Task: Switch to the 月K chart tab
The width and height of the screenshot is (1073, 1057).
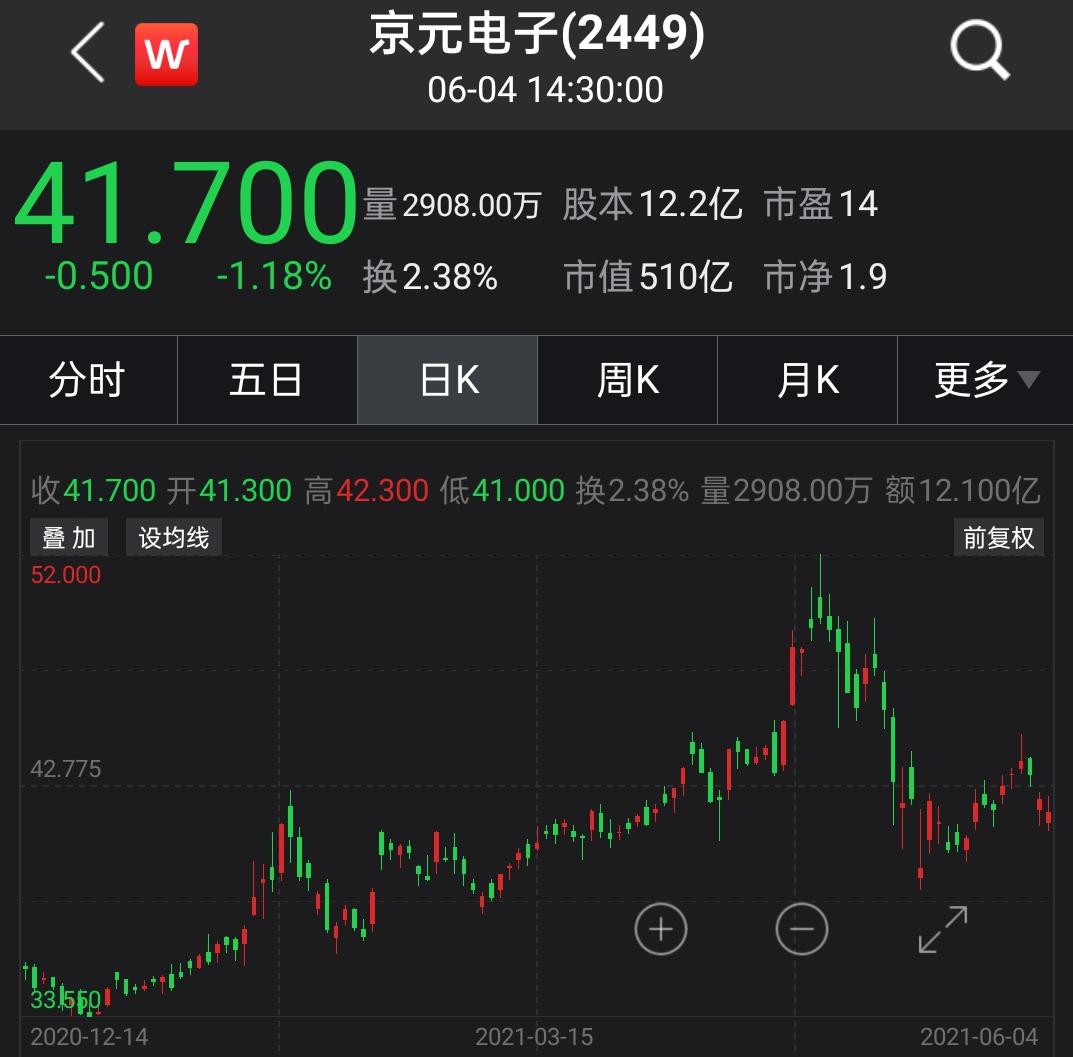Action: (x=807, y=381)
